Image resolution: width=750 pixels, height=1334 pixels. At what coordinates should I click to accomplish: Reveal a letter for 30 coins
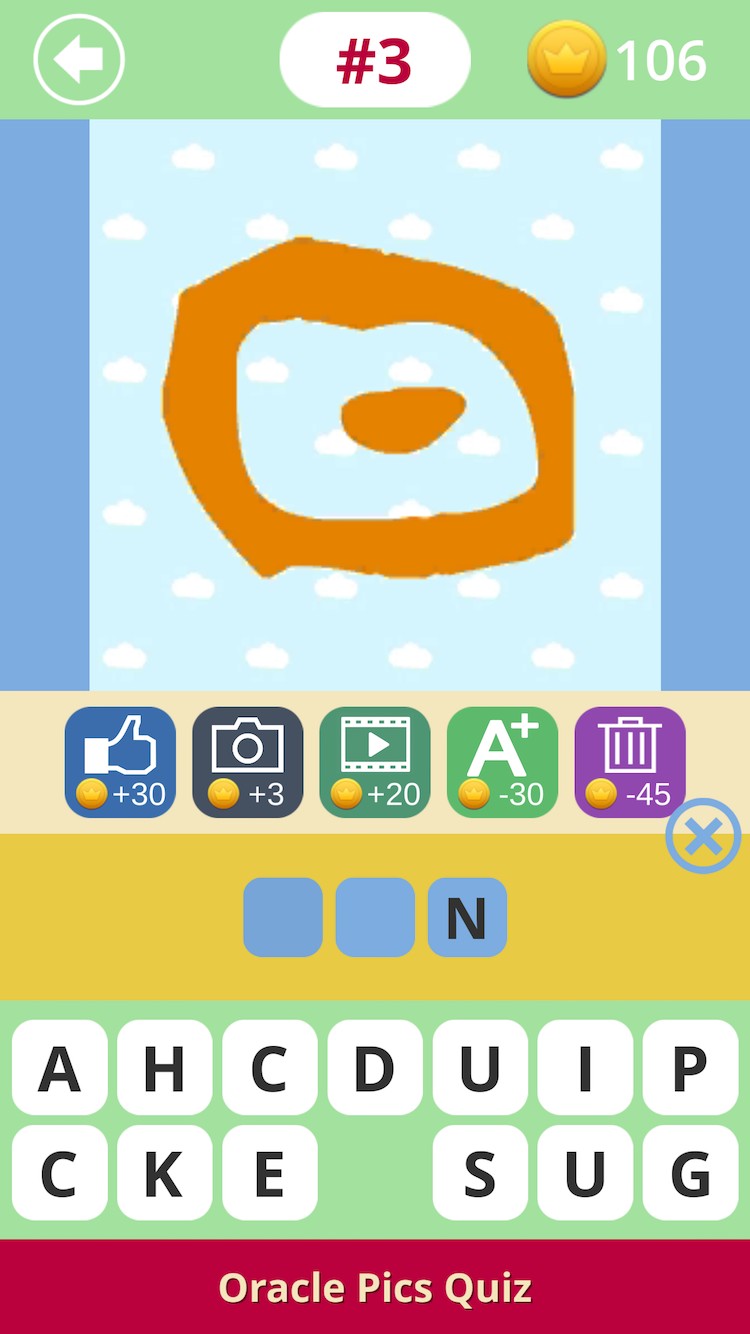pyautogui.click(x=502, y=762)
